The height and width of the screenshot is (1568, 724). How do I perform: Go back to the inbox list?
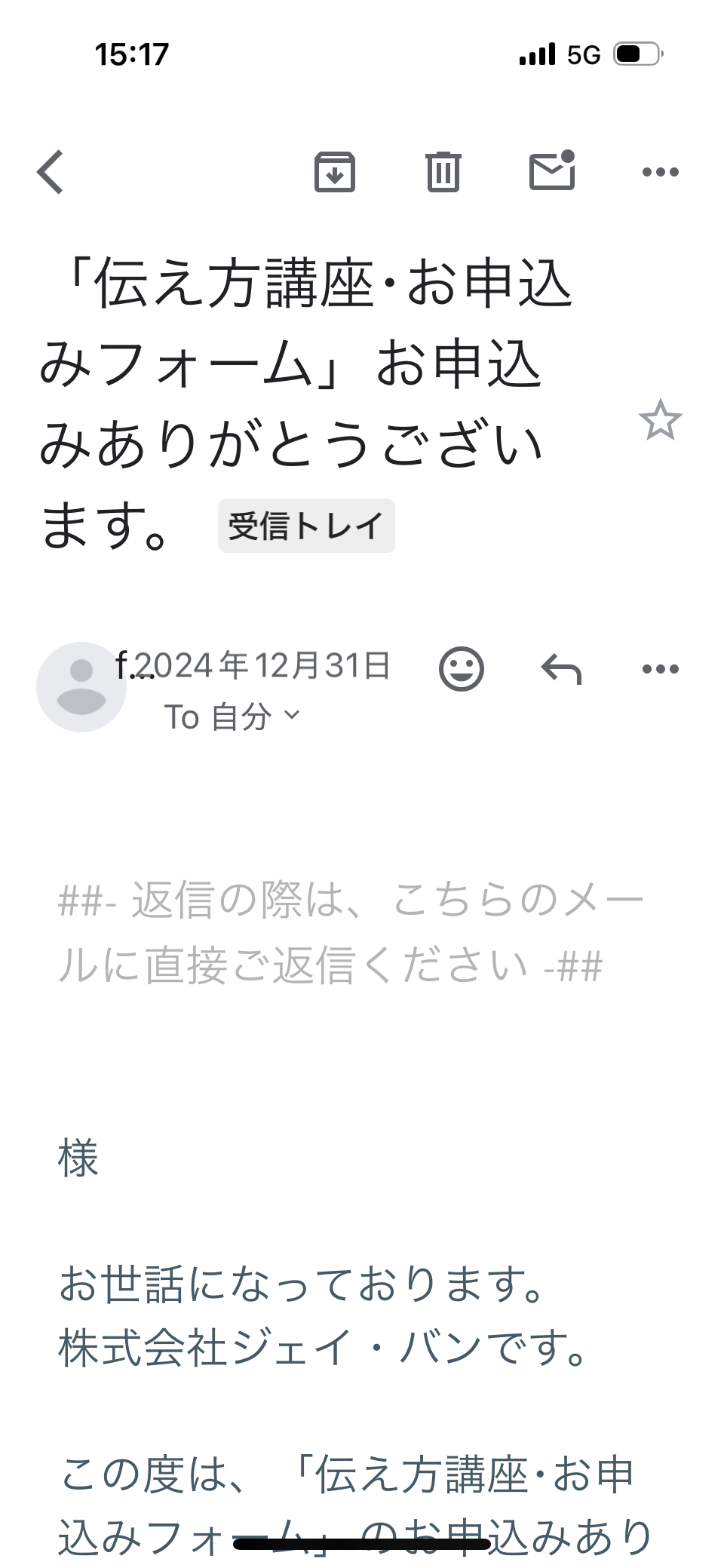51,172
